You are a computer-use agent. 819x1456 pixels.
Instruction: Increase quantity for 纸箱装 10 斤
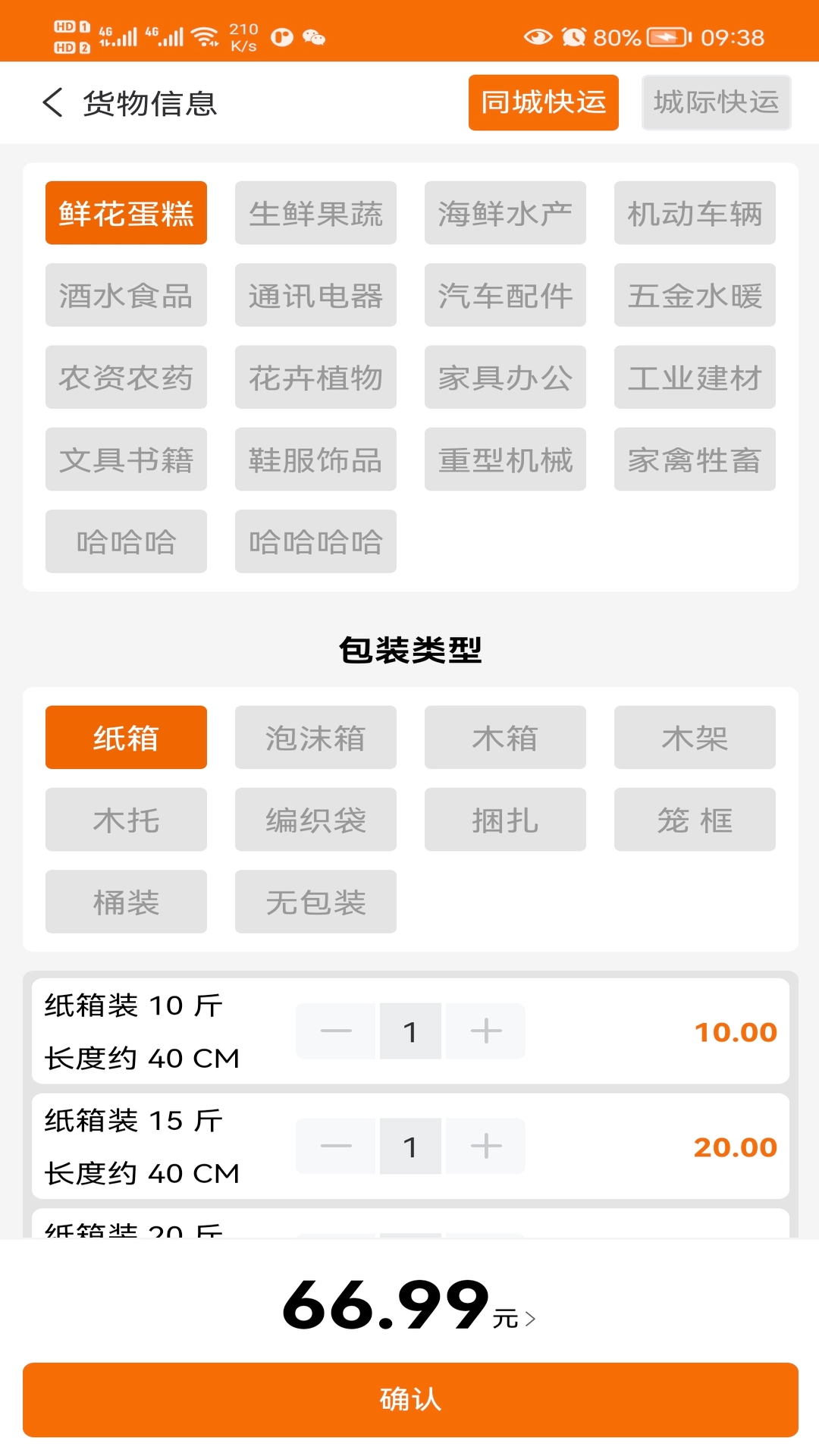pos(486,1031)
